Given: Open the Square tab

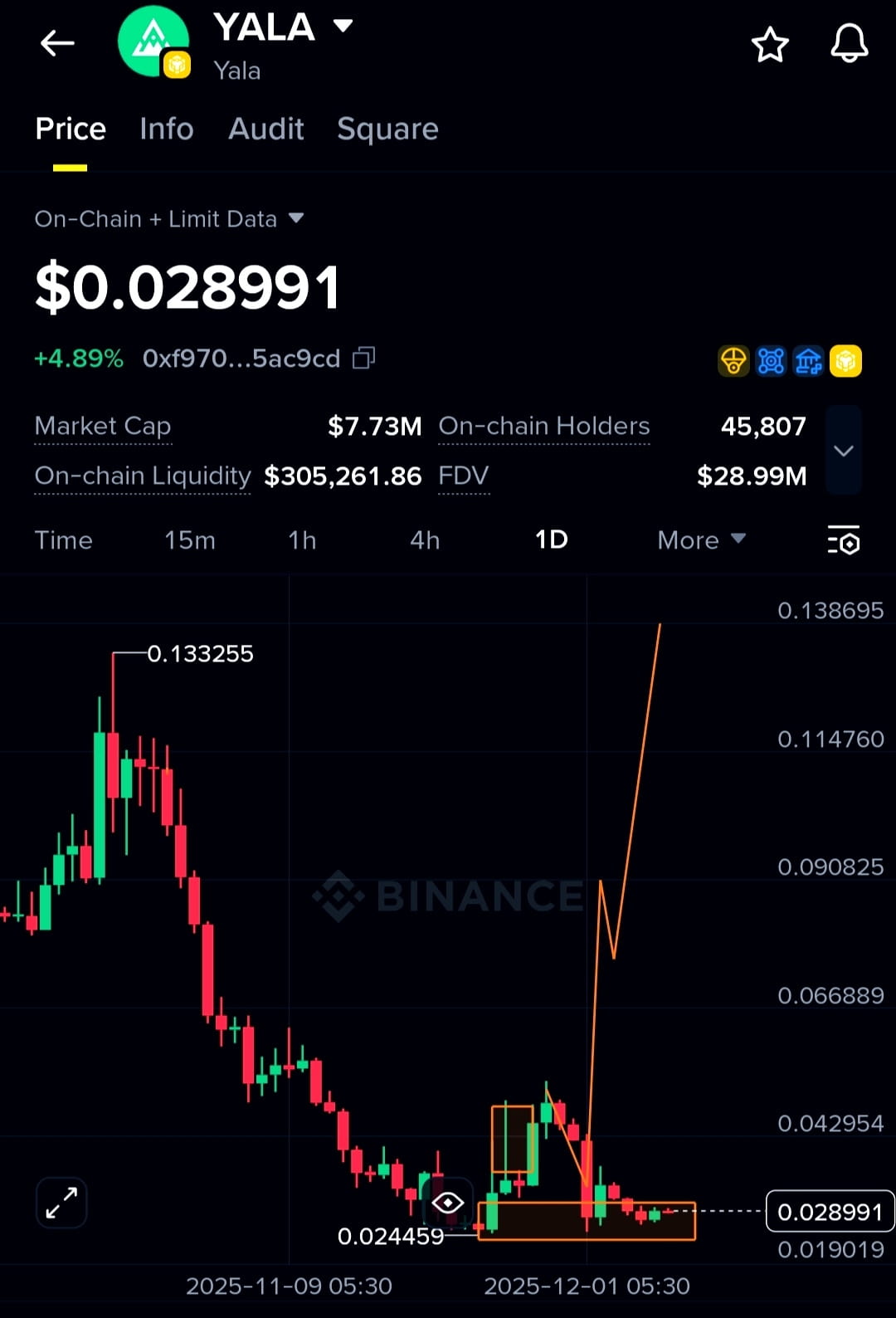Looking at the screenshot, I should (x=387, y=129).
